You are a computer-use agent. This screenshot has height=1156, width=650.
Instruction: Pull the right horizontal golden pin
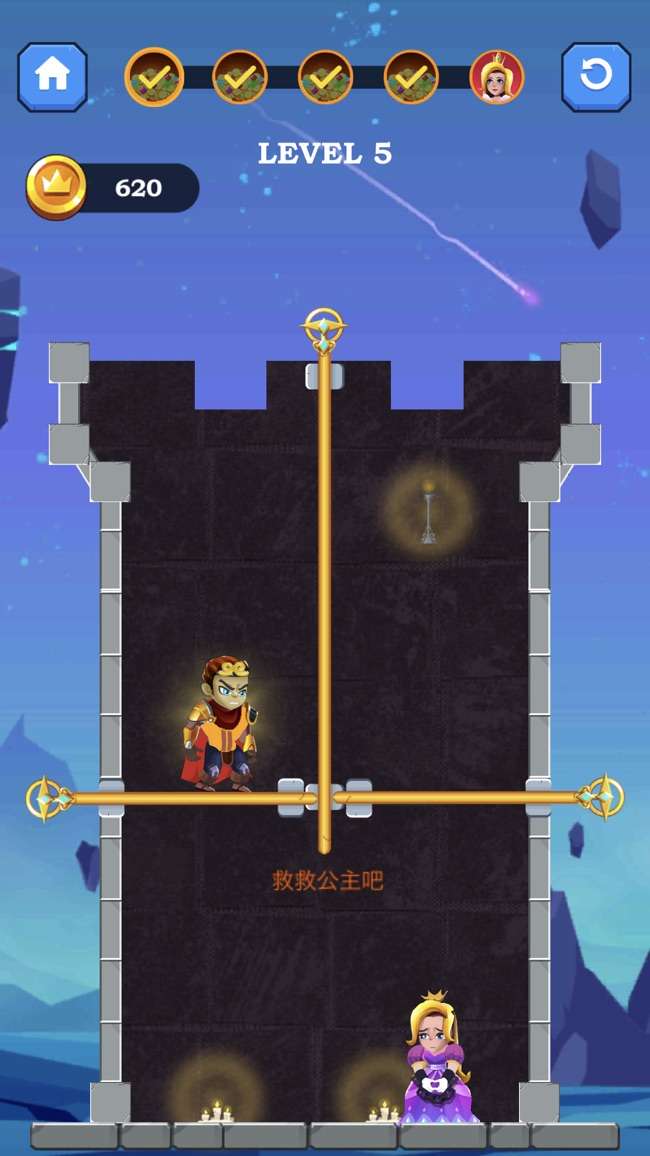click(x=602, y=797)
